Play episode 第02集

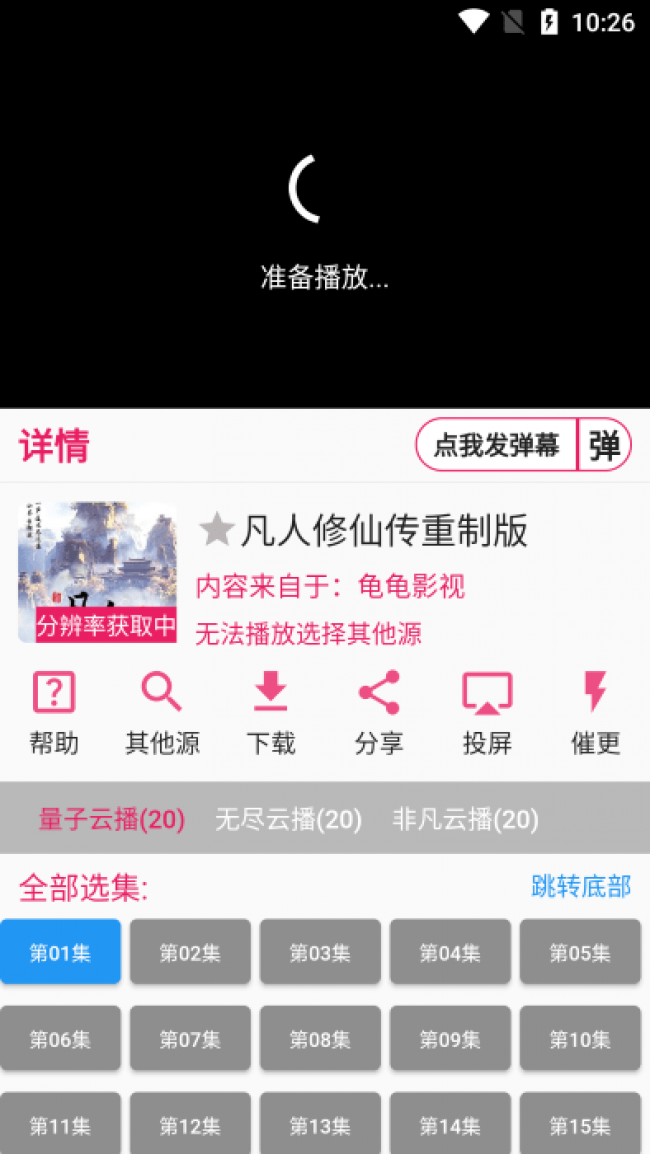[x=190, y=952]
